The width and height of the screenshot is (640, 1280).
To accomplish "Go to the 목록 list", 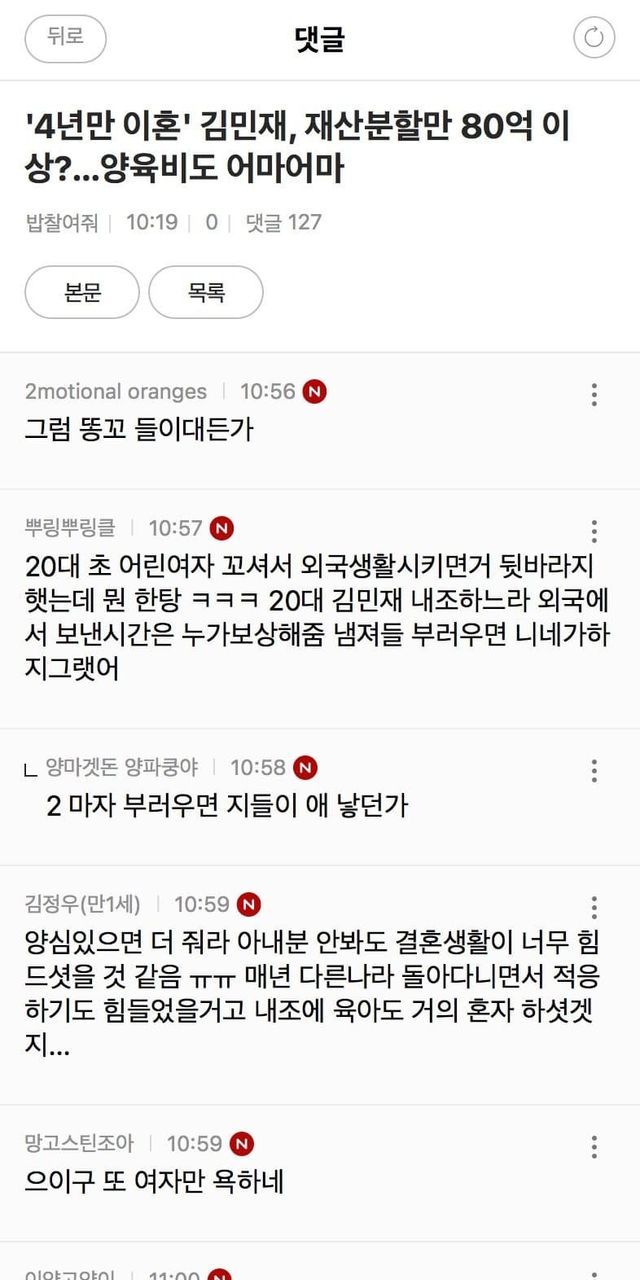I will (206, 292).
